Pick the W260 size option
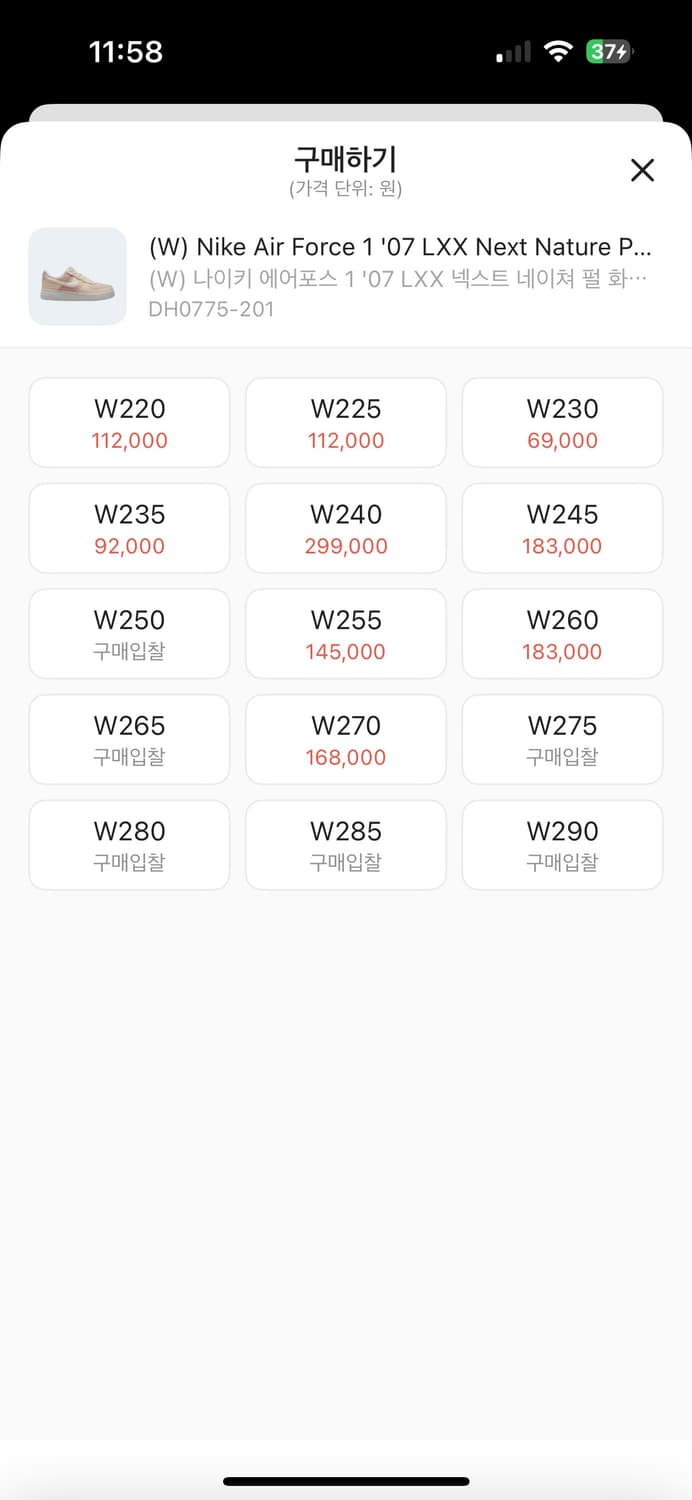The height and width of the screenshot is (1500, 692). pyautogui.click(x=562, y=634)
